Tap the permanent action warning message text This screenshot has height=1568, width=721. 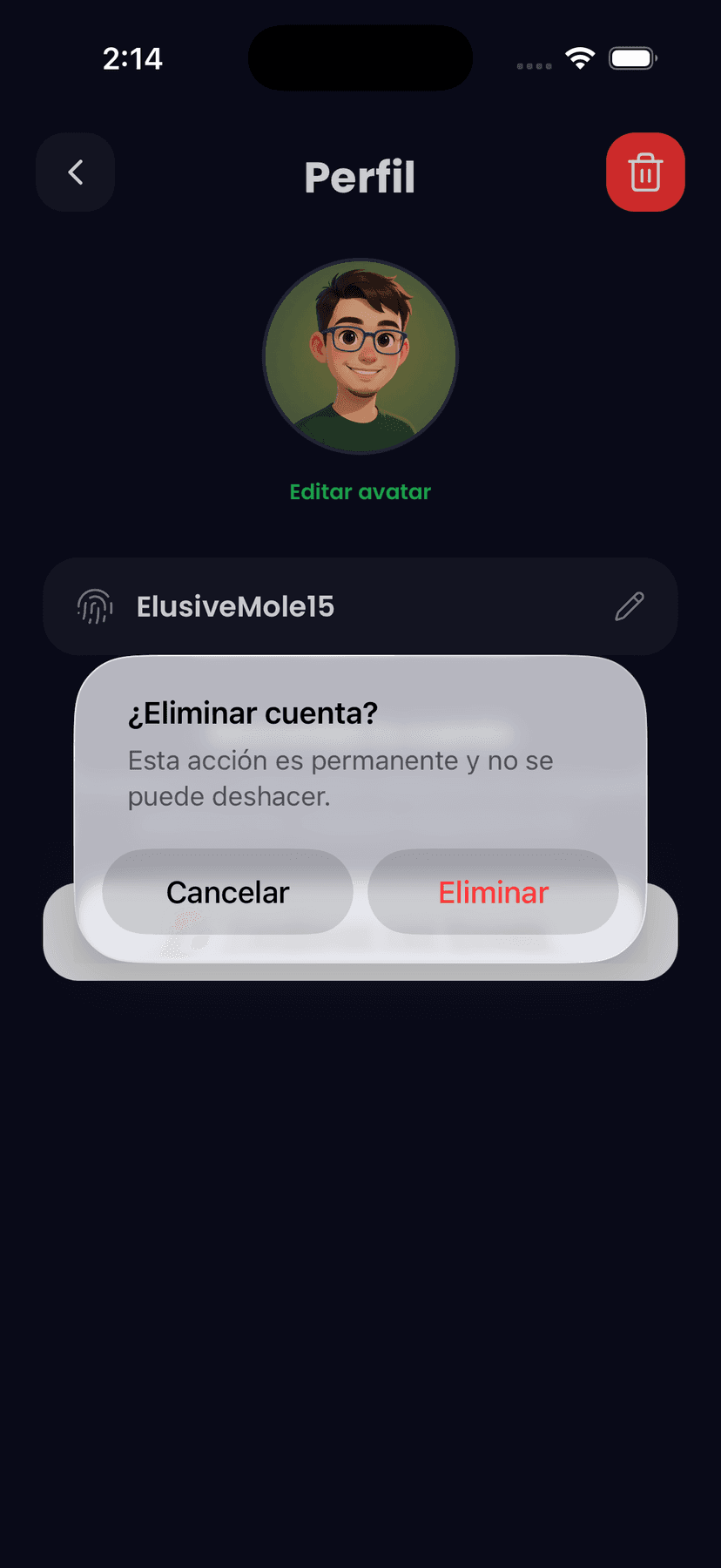(340, 777)
